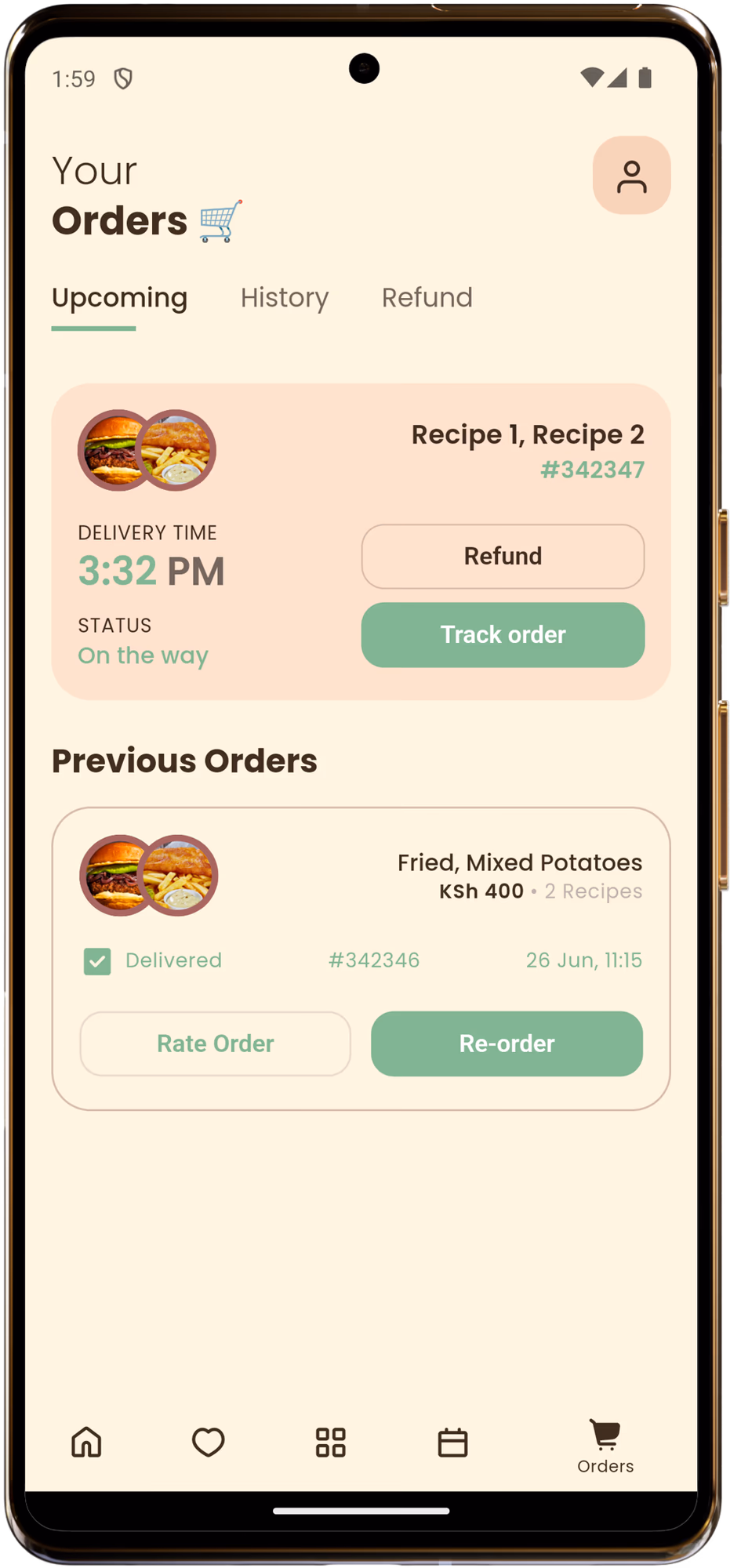This screenshot has height=1568, width=730.
Task: Switch to the History tab
Action: coord(285,298)
